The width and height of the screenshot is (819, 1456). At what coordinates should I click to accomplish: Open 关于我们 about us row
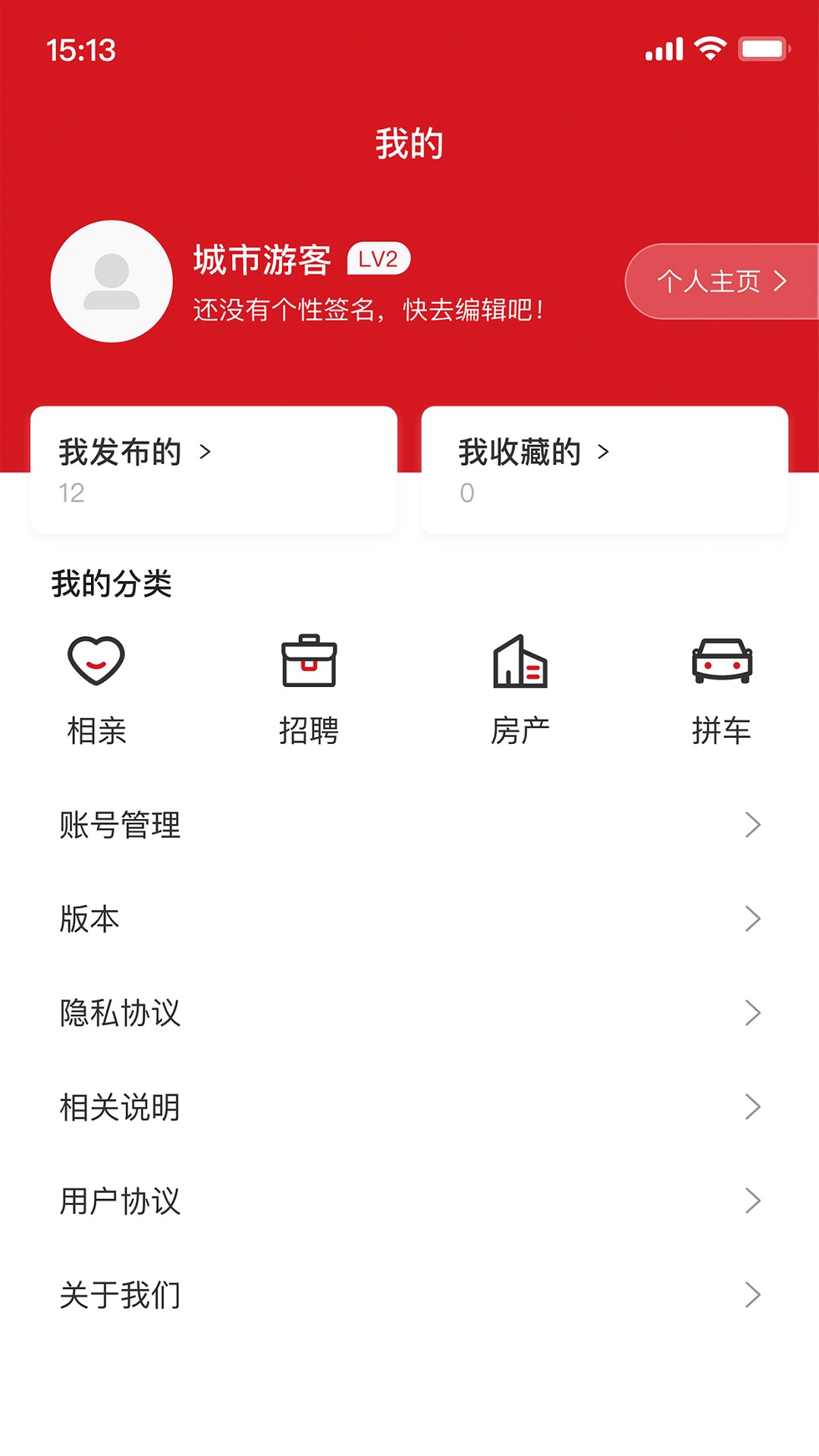pos(409,1294)
